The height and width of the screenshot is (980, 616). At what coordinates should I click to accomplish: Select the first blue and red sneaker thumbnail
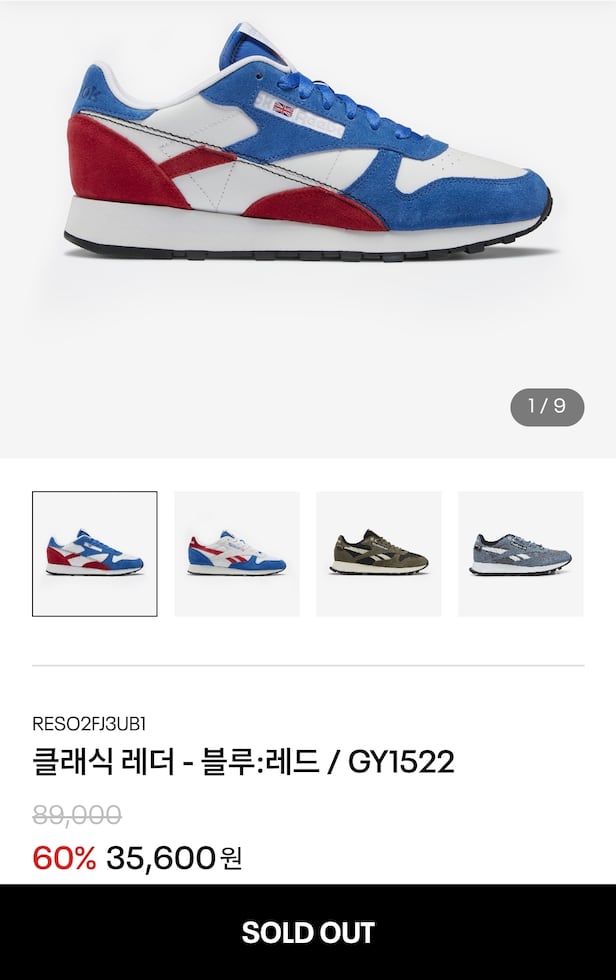click(95, 554)
